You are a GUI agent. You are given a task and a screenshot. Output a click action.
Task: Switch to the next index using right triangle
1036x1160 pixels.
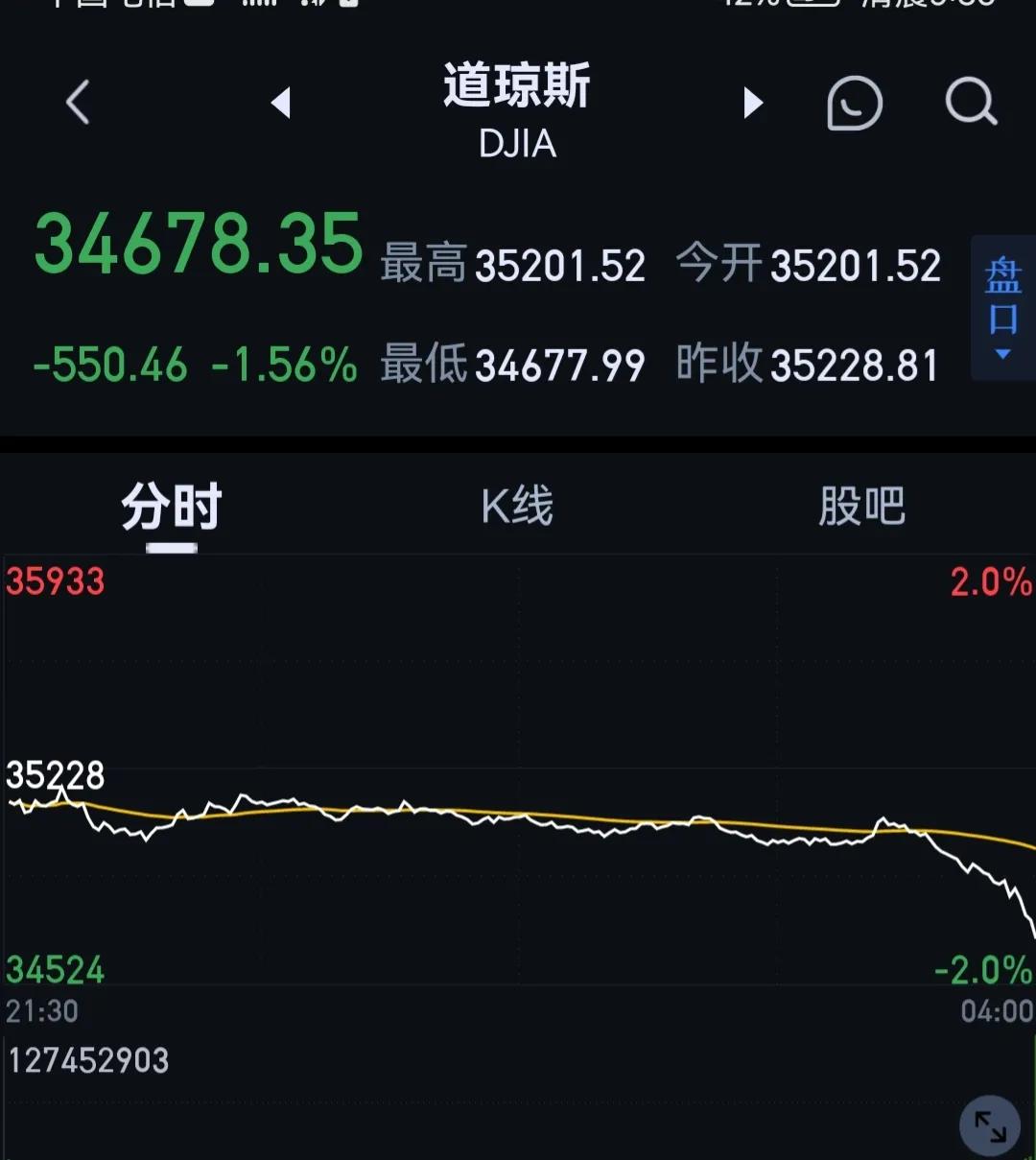click(753, 103)
